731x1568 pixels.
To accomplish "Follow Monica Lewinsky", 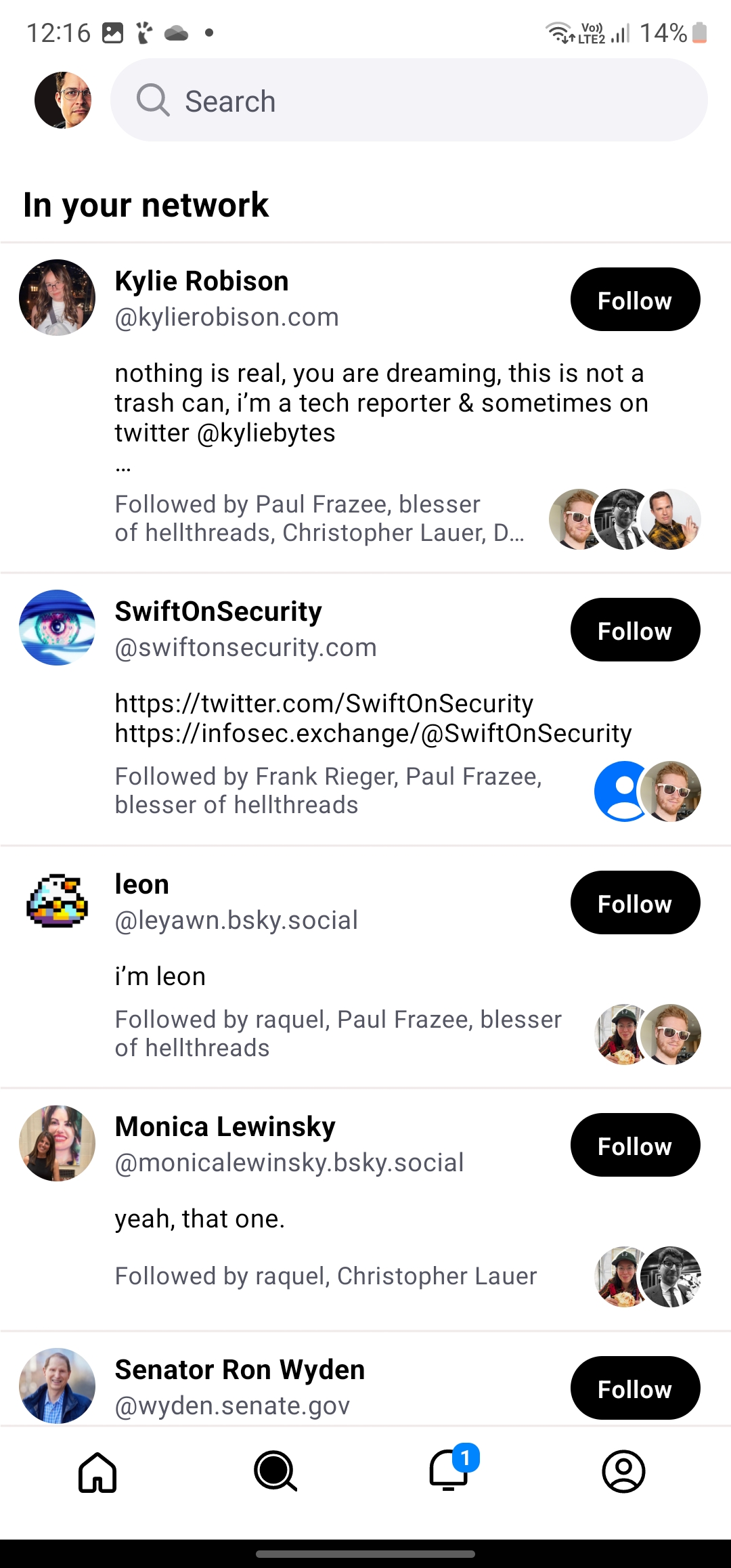I will click(x=634, y=1146).
